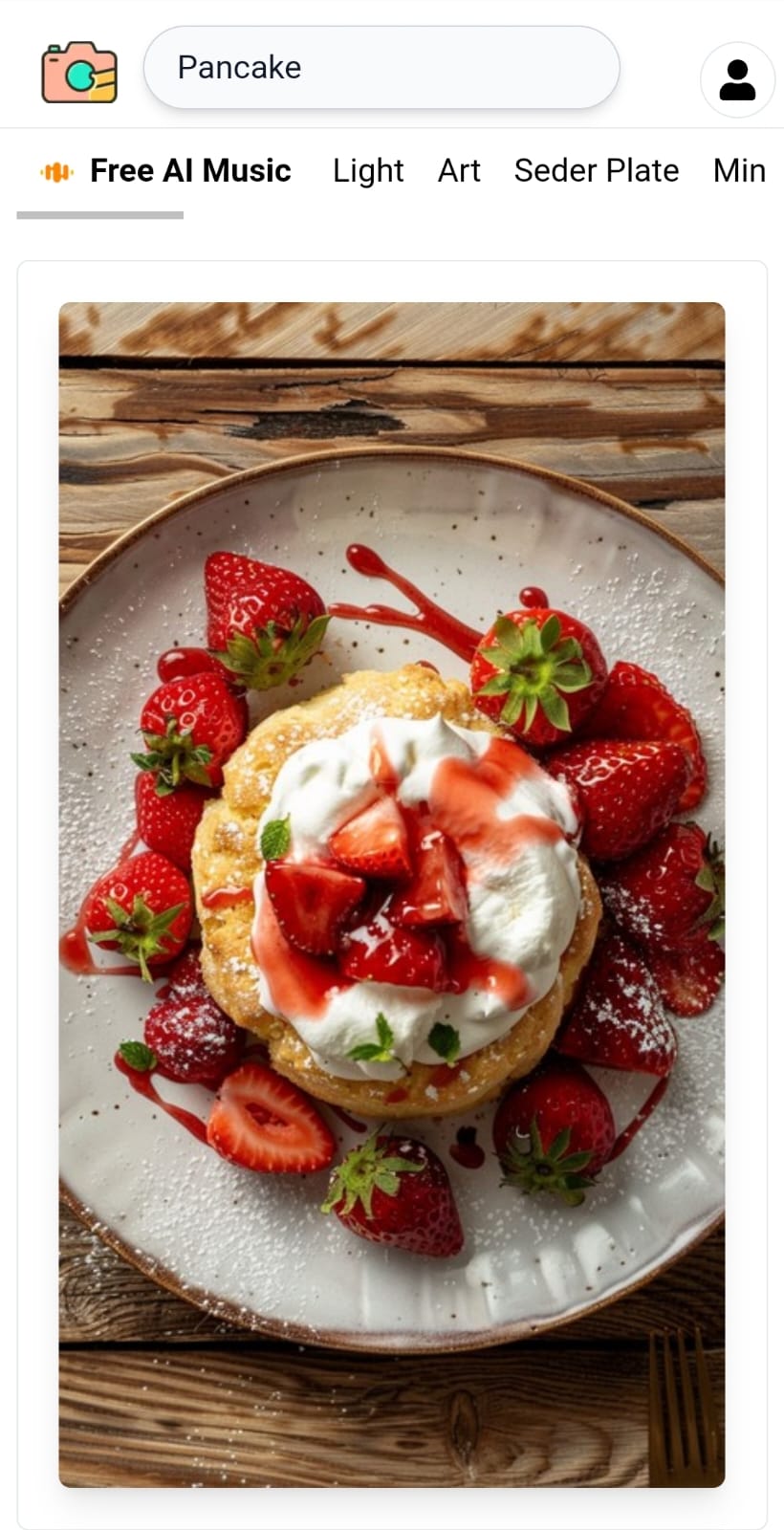
Task: Open the Free AI Music link
Action: [165, 171]
